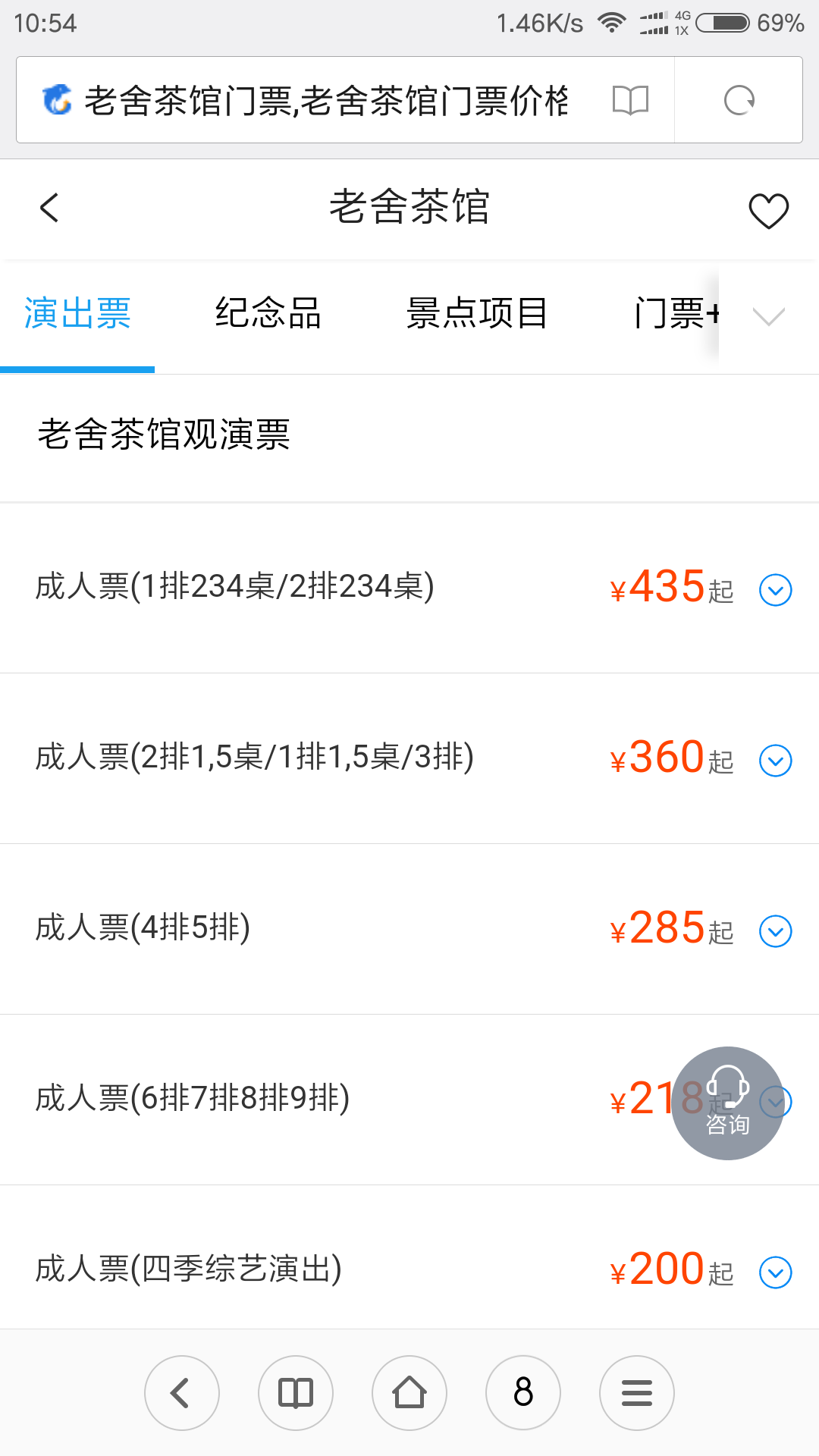The height and width of the screenshot is (1456, 819).
Task: Favorite 老舍茶馆 with the heart icon
Action: coord(768,210)
